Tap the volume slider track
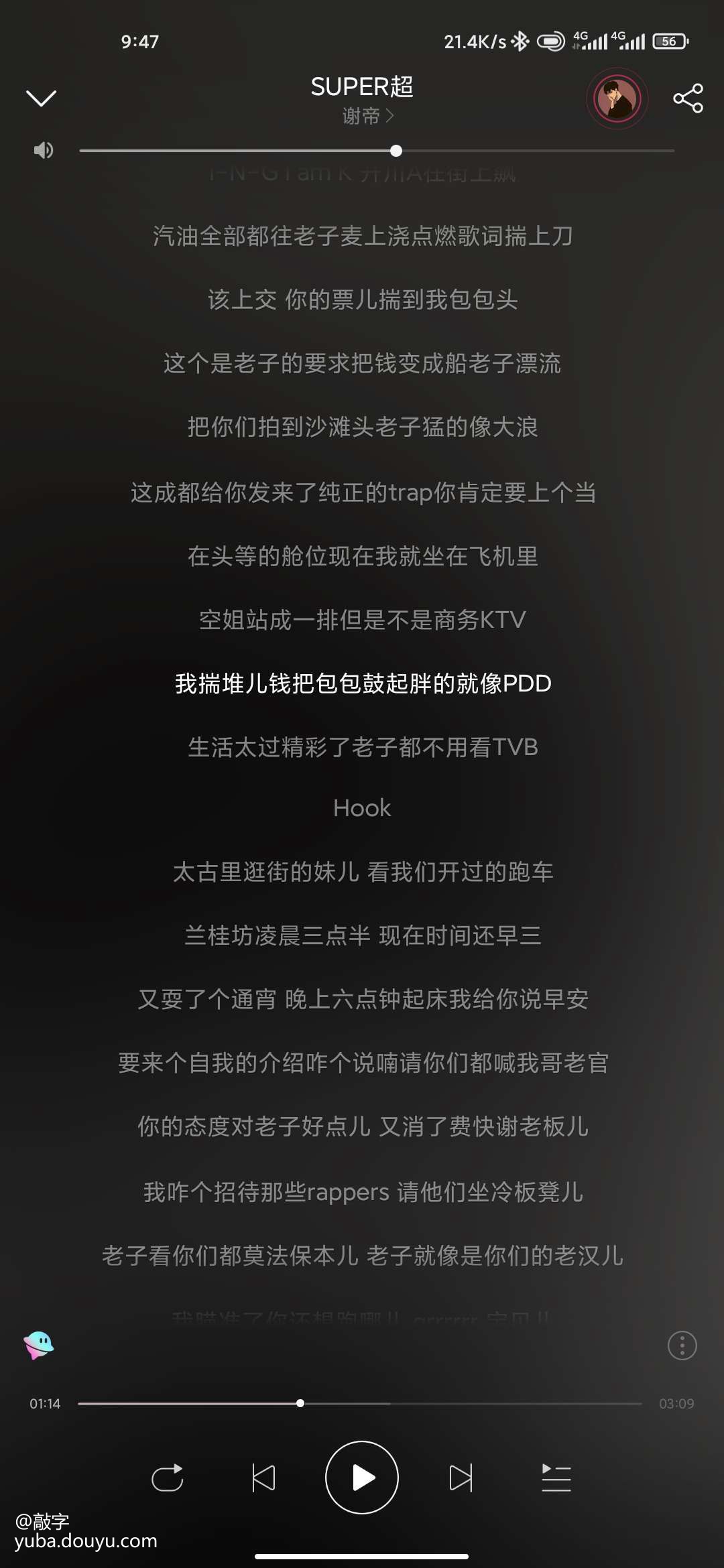724x1568 pixels. point(536,151)
